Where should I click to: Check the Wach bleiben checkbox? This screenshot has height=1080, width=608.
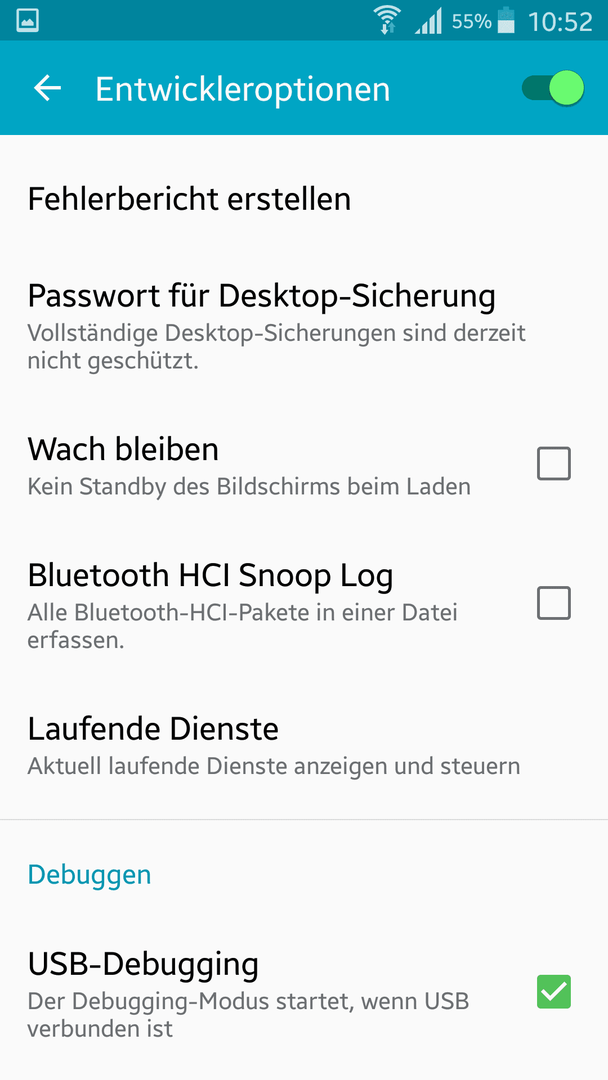click(554, 464)
